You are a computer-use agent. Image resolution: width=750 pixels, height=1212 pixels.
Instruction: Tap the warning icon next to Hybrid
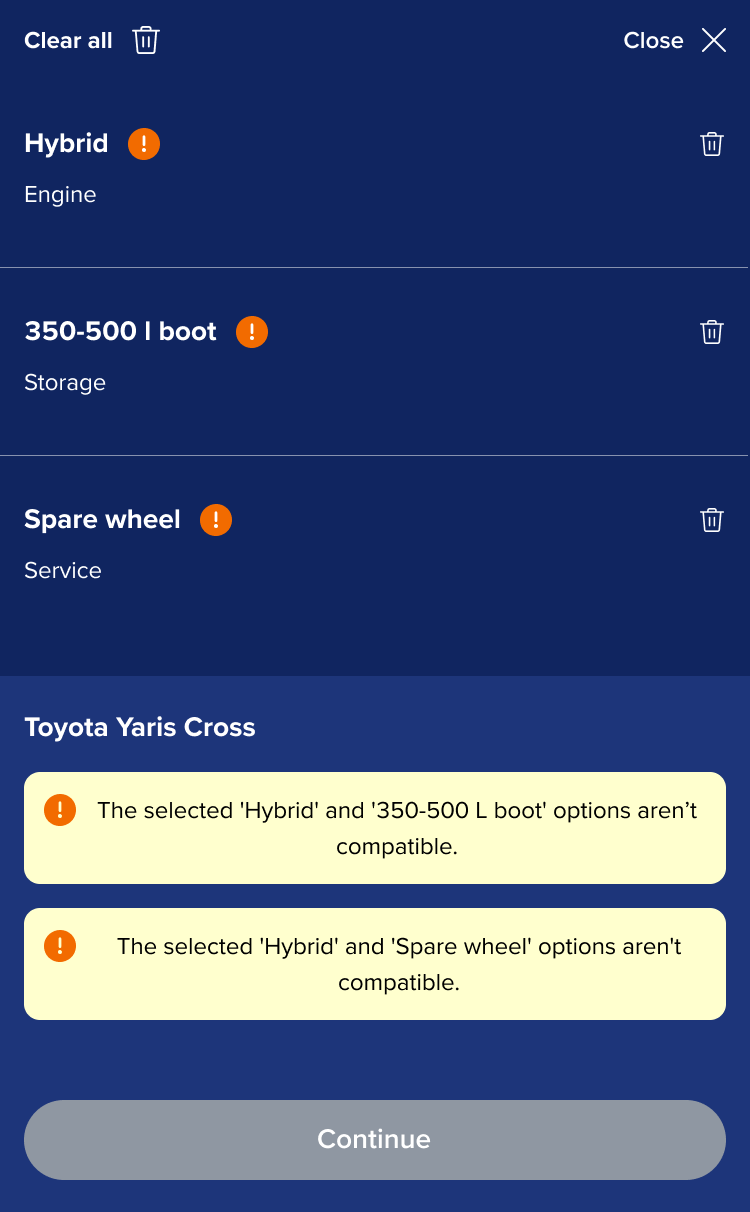[144, 144]
